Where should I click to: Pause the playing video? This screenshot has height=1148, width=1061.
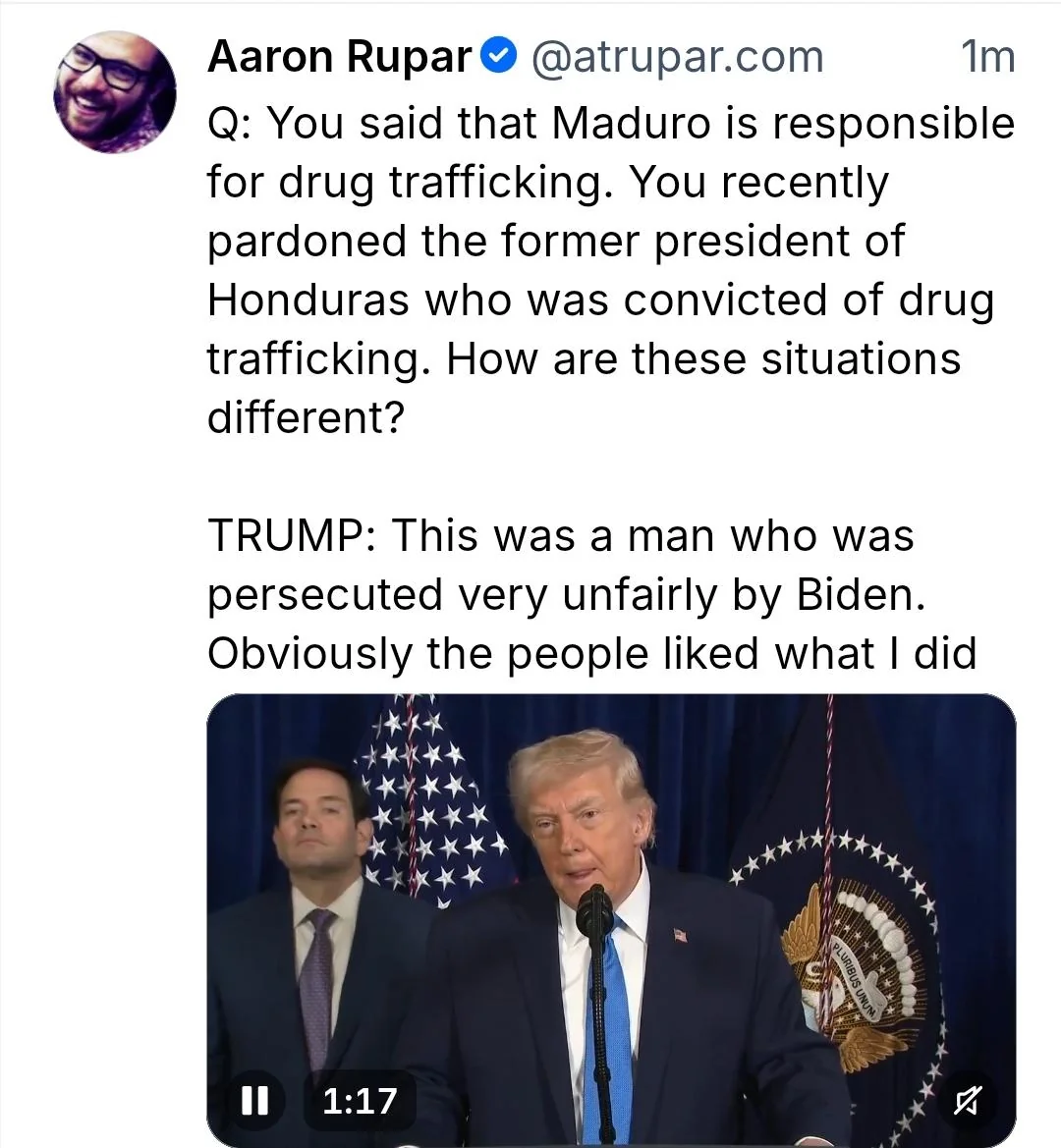(x=255, y=1100)
